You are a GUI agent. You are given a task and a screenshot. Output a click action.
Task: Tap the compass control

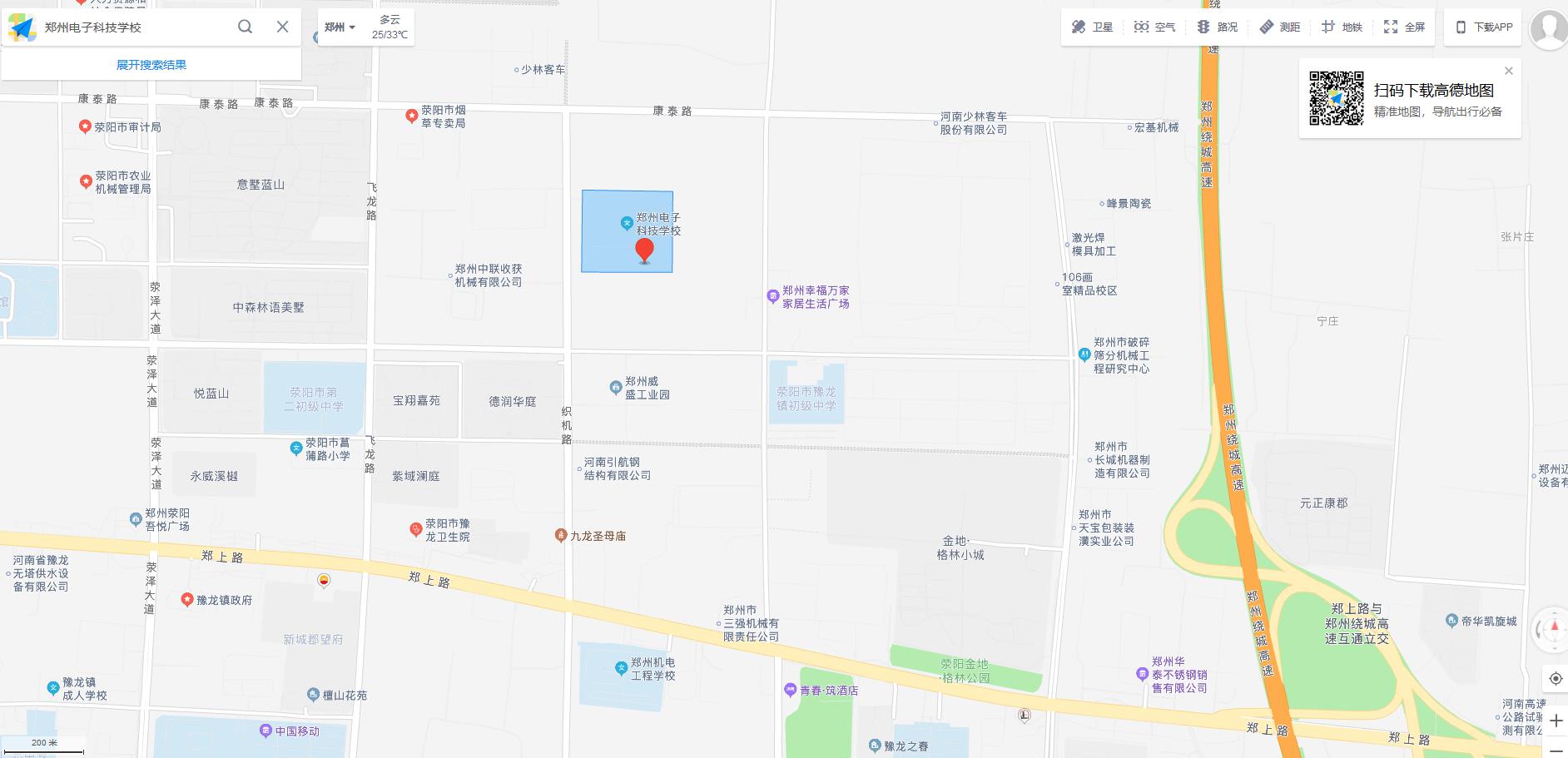point(1553,630)
